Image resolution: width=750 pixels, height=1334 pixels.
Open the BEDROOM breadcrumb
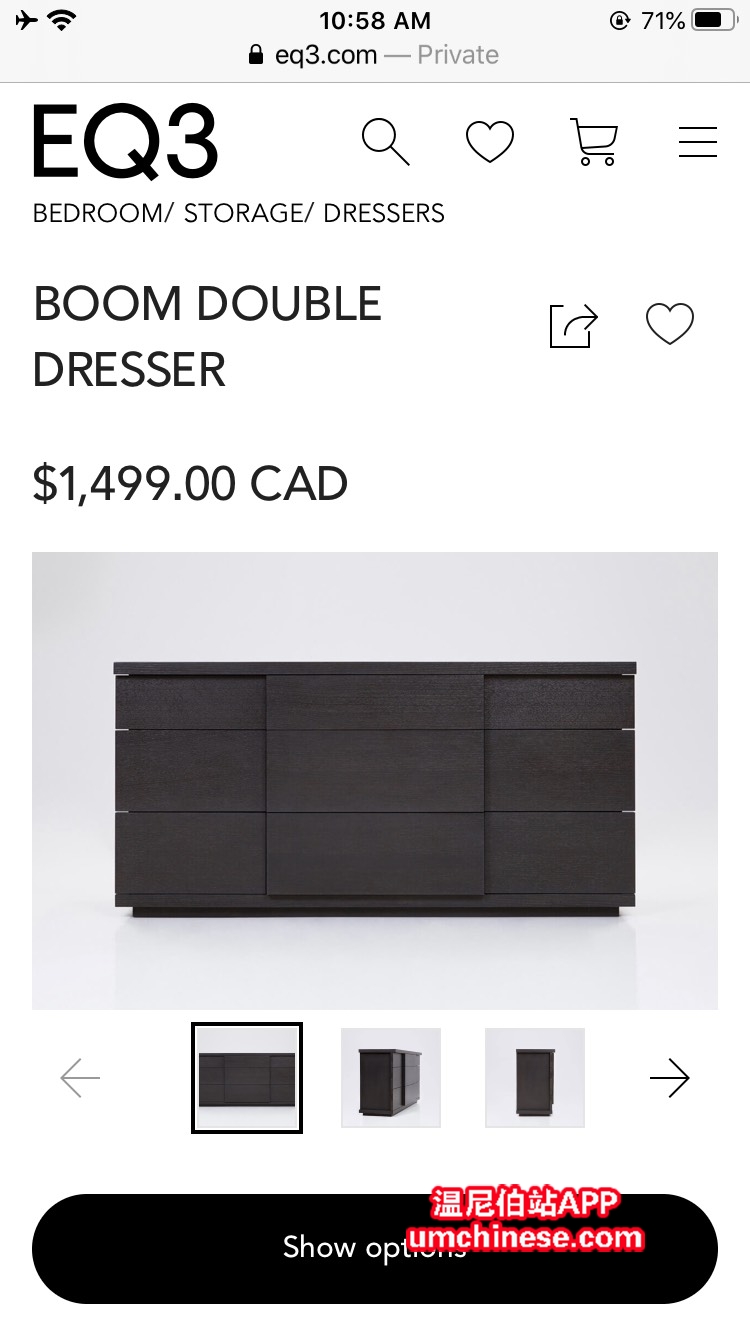[96, 213]
